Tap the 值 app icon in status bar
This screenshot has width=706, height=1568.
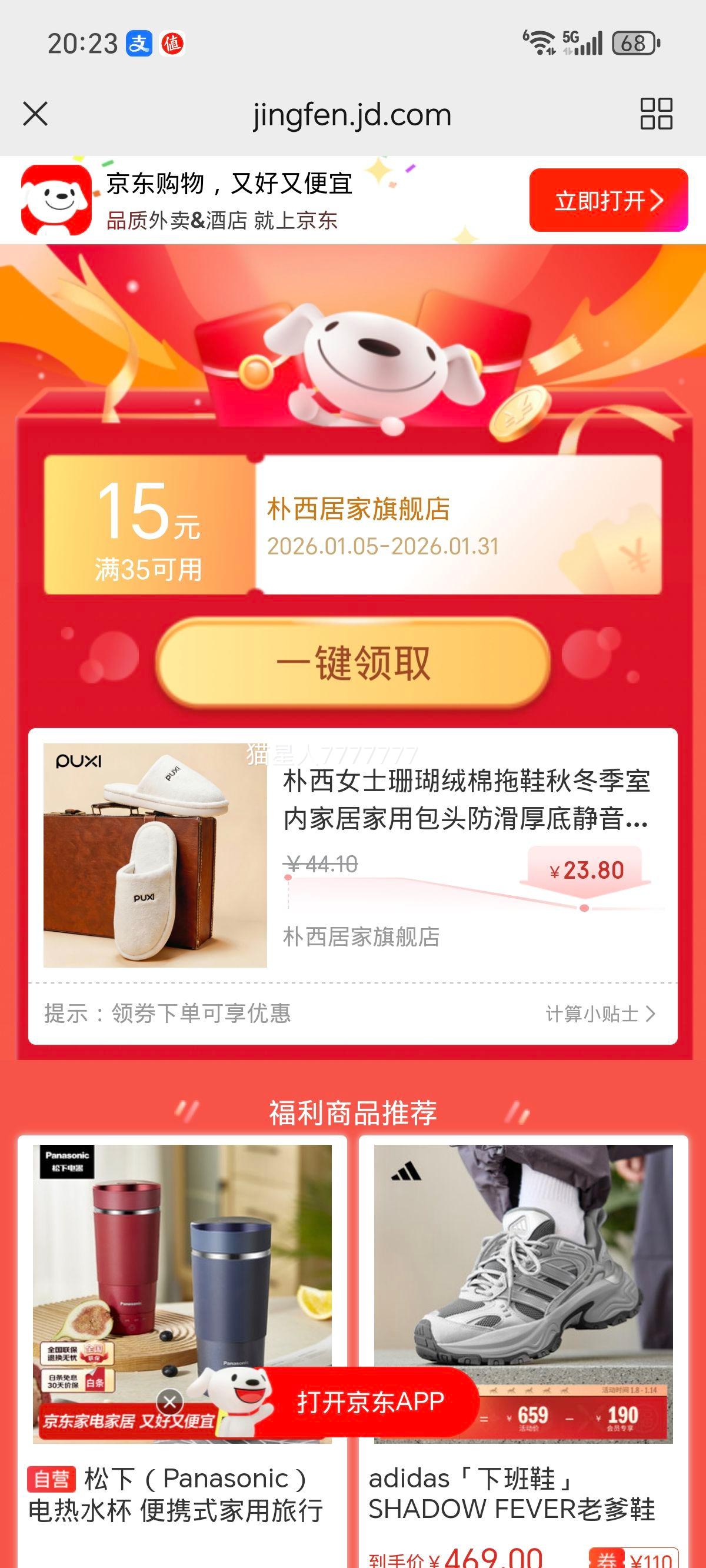175,44
